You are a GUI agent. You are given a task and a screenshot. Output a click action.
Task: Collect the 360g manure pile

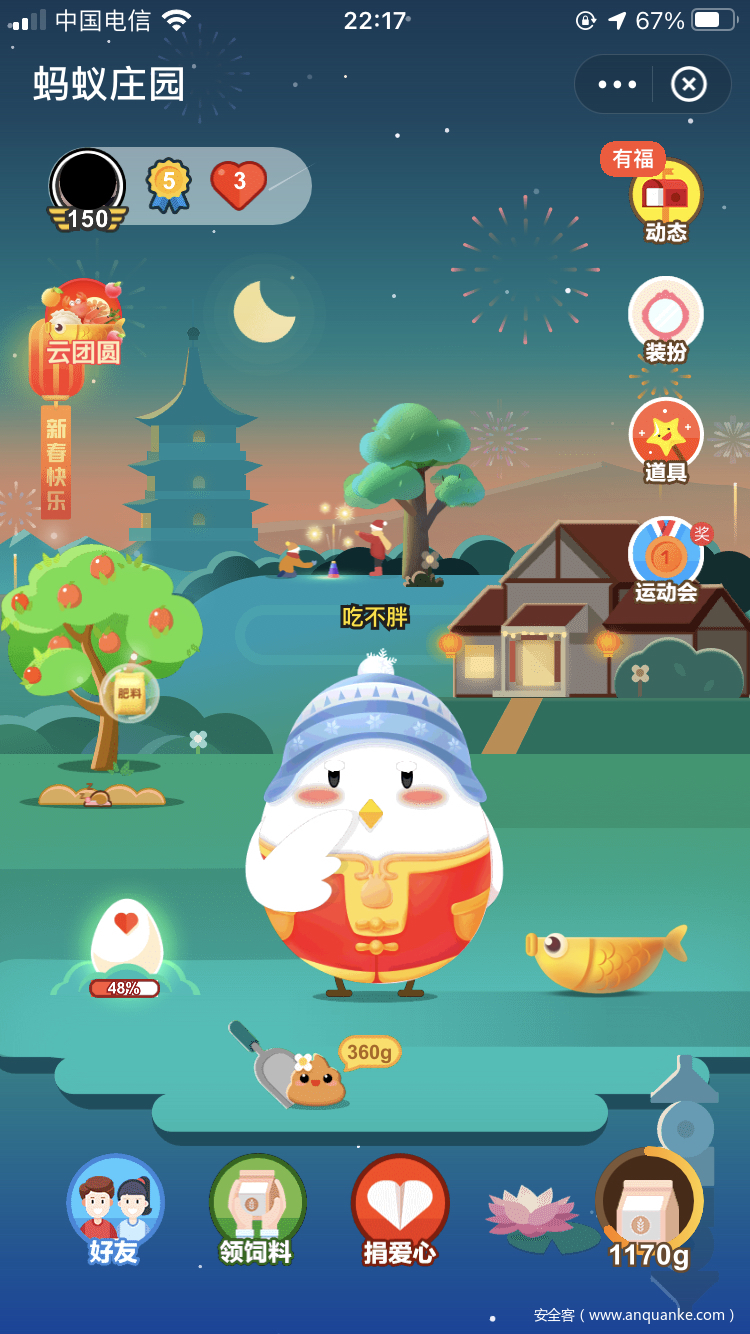(315, 1080)
